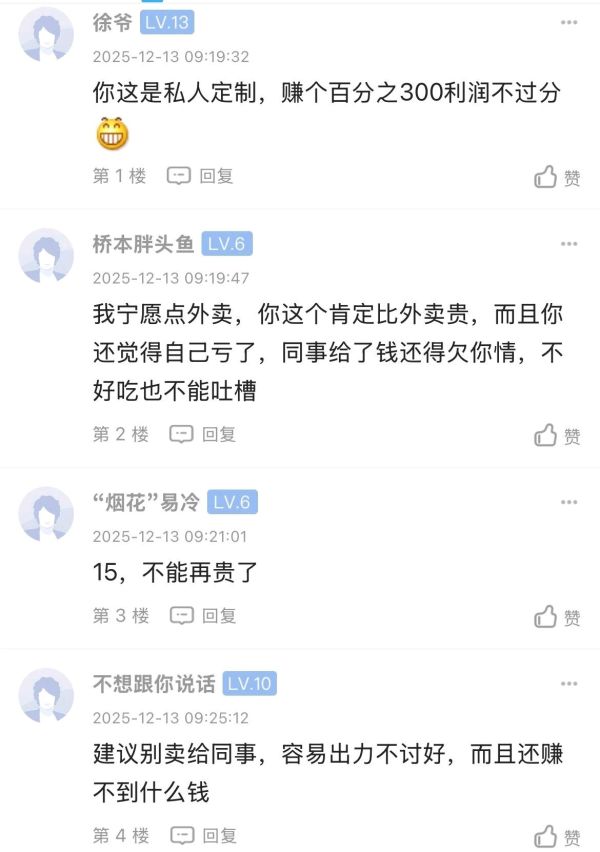View 桥本胖头鱼's profile via username
This screenshot has height=852, width=600.
click(x=142, y=244)
